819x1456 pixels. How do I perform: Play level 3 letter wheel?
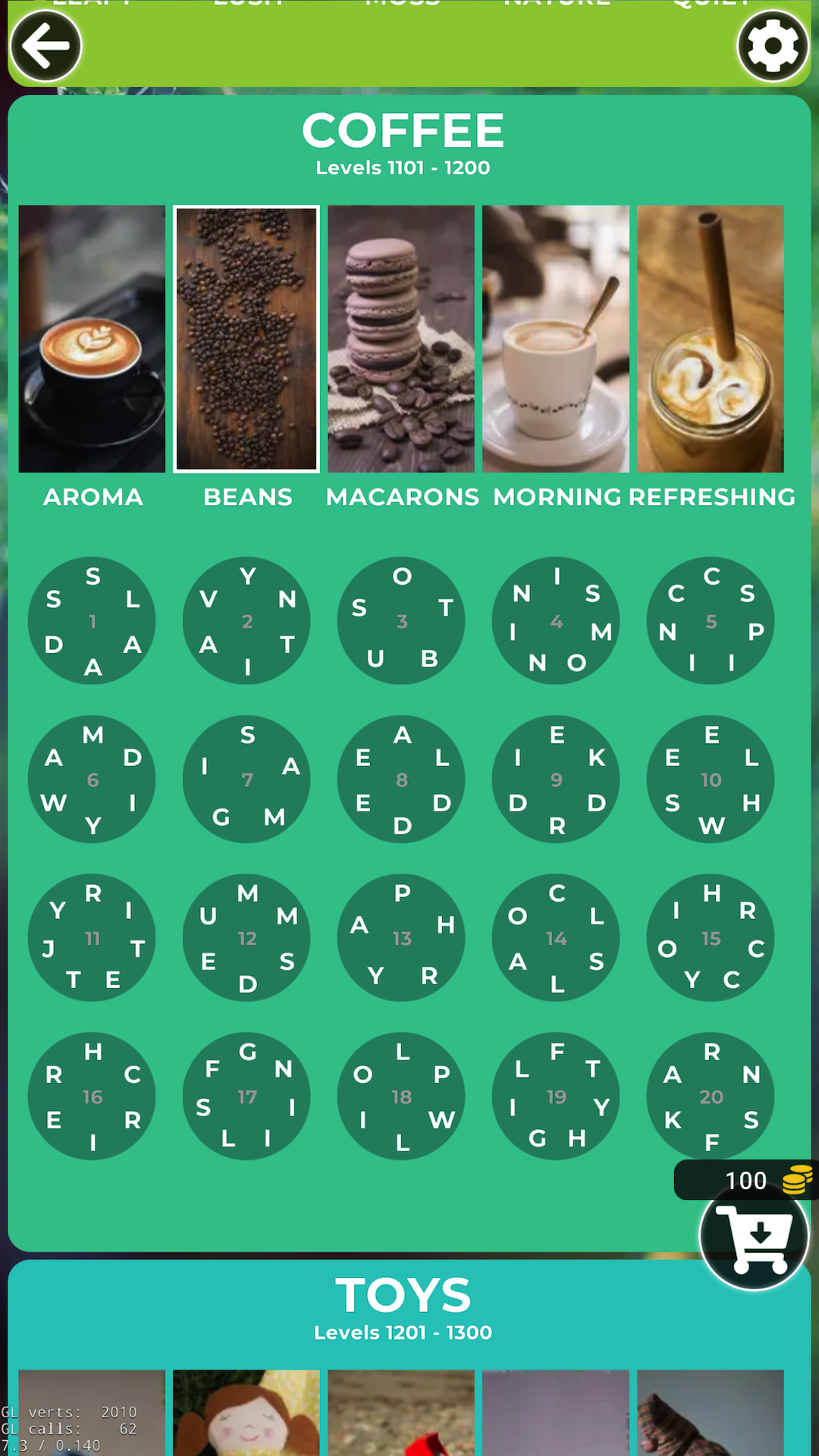[x=401, y=621]
